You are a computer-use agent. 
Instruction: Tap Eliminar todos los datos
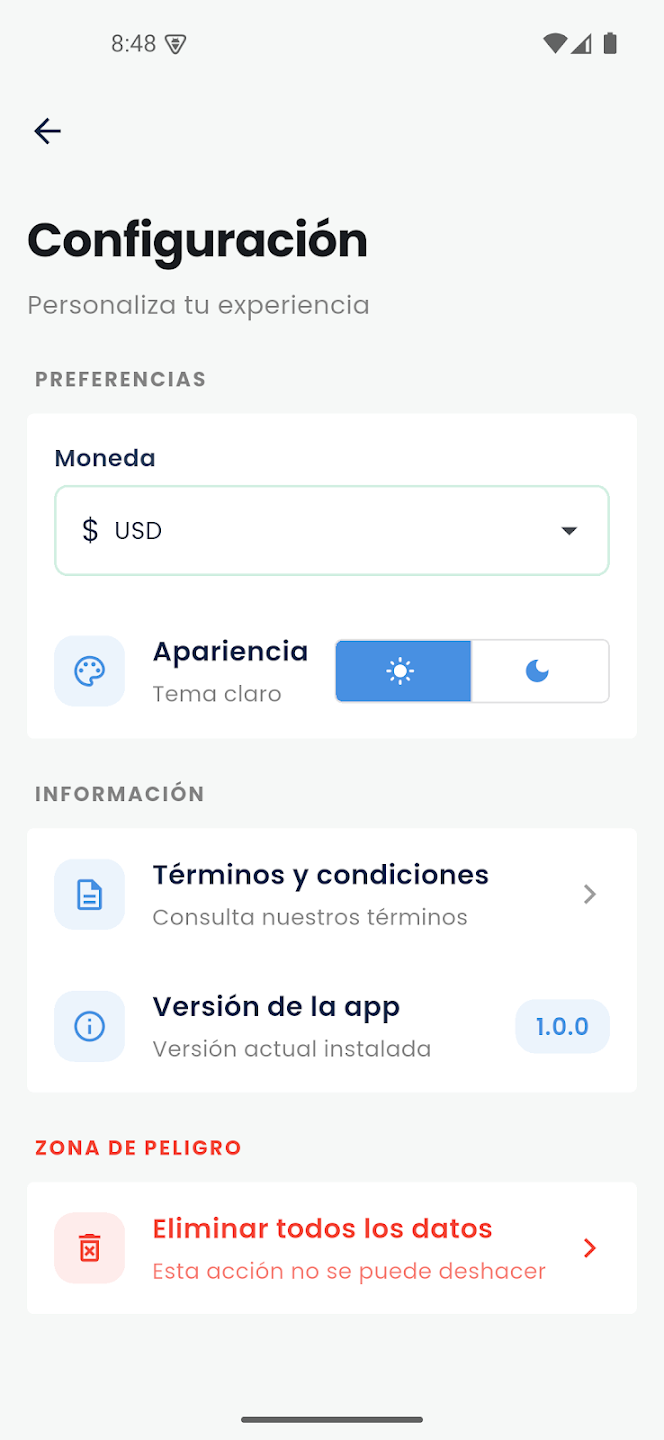pyautogui.click(x=332, y=1248)
